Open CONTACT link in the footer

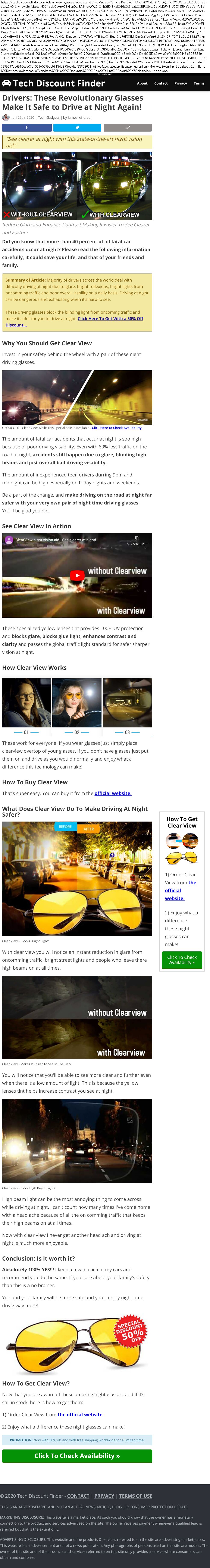[78, 1495]
